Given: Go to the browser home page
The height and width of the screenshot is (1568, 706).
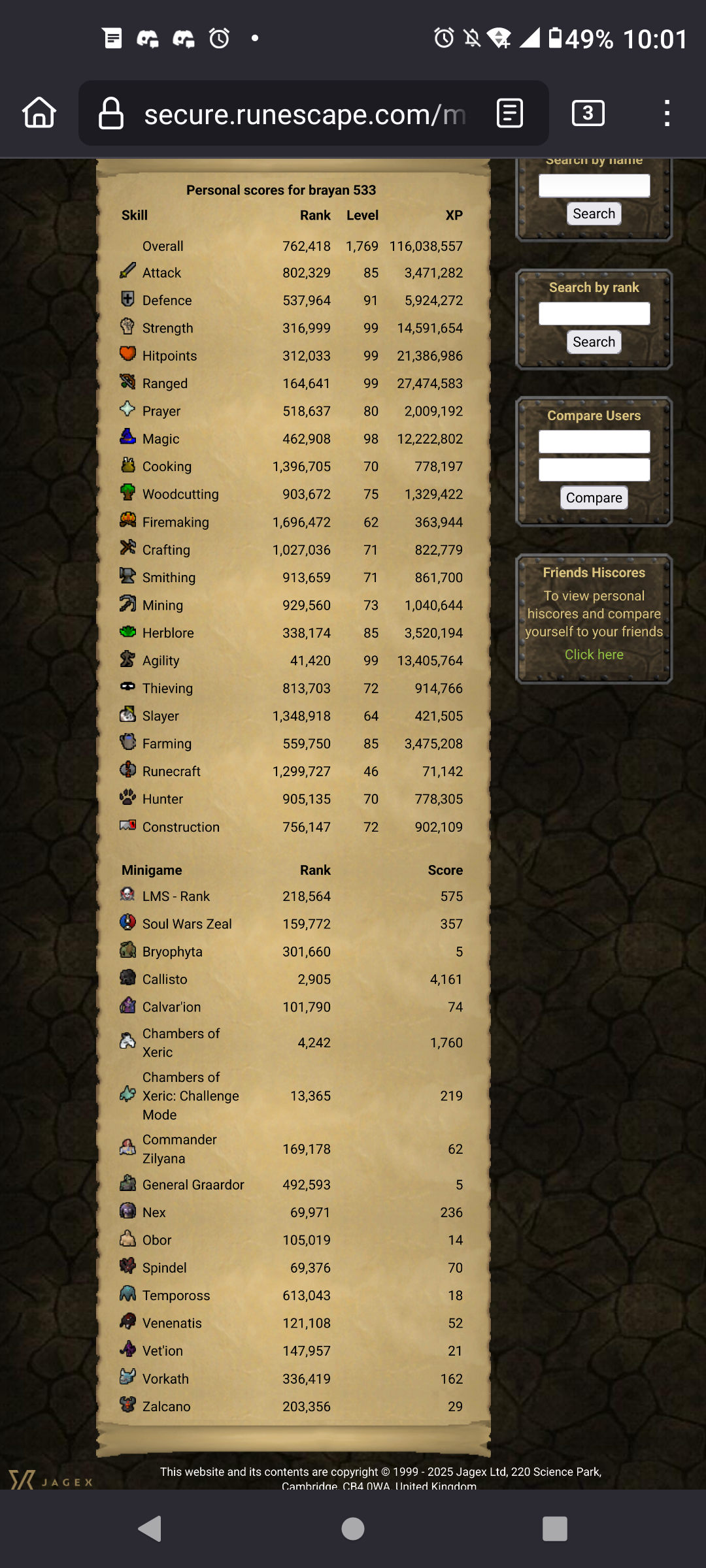Looking at the screenshot, I should point(39,113).
